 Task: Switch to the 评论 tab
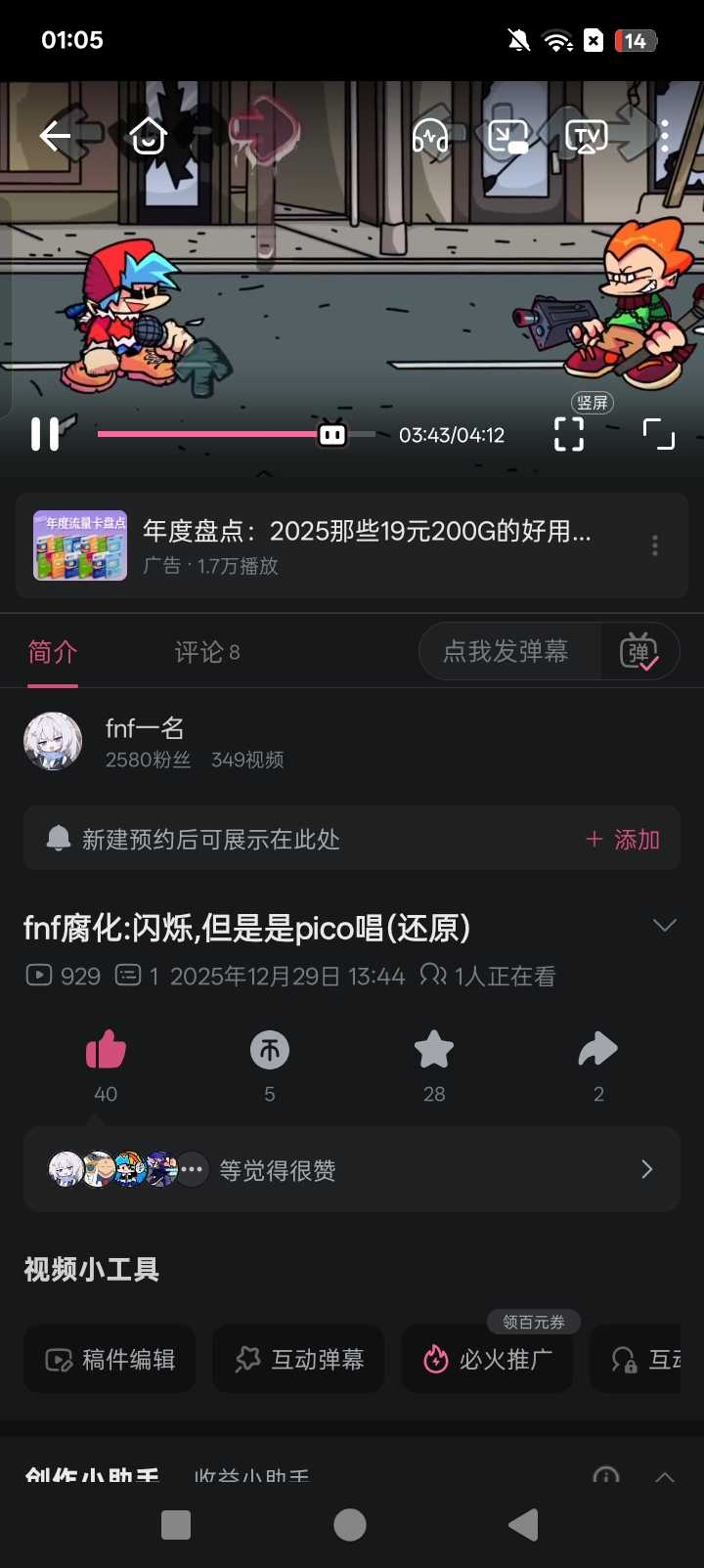[206, 652]
